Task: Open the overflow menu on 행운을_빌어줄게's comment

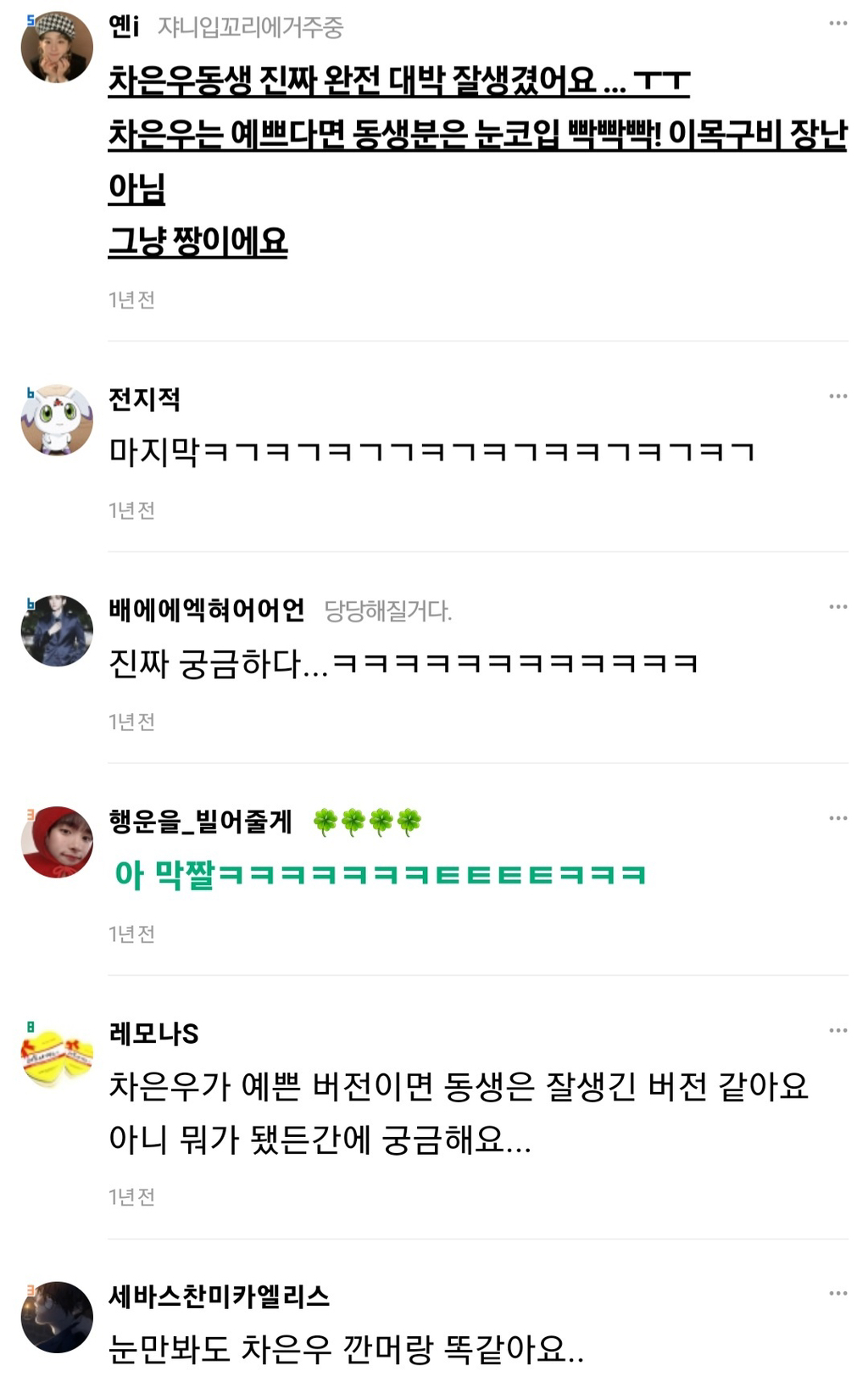Action: [837, 818]
